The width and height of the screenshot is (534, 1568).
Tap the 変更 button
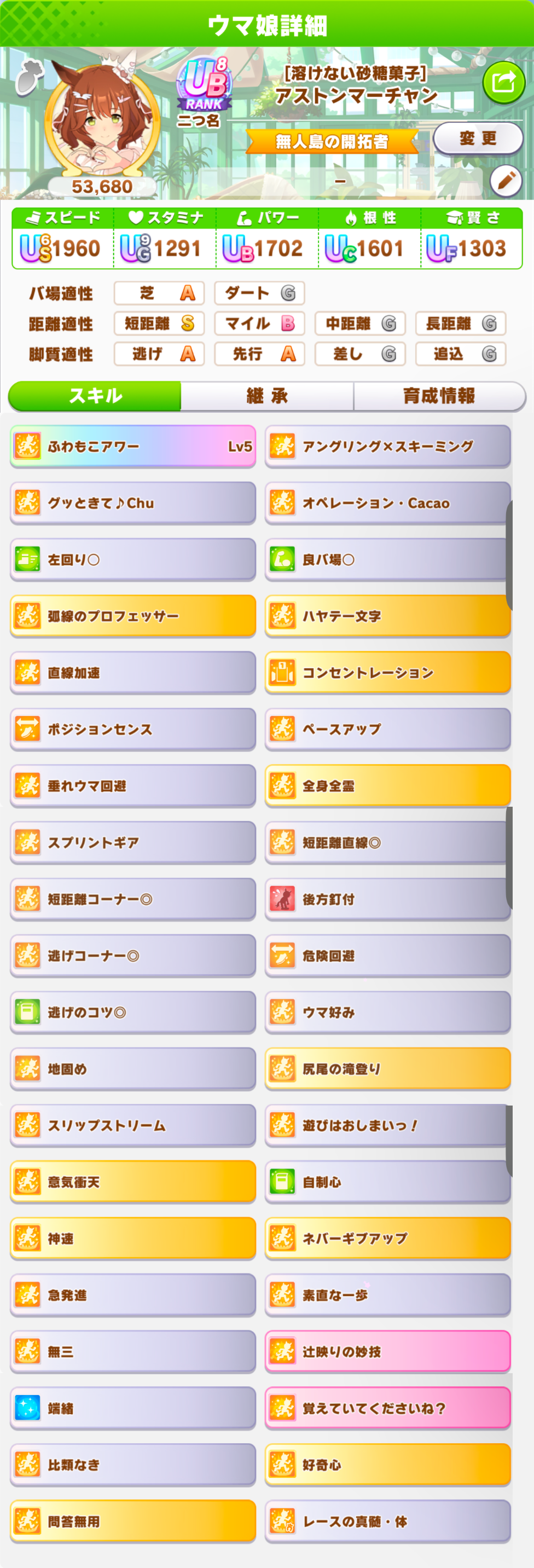point(478,138)
